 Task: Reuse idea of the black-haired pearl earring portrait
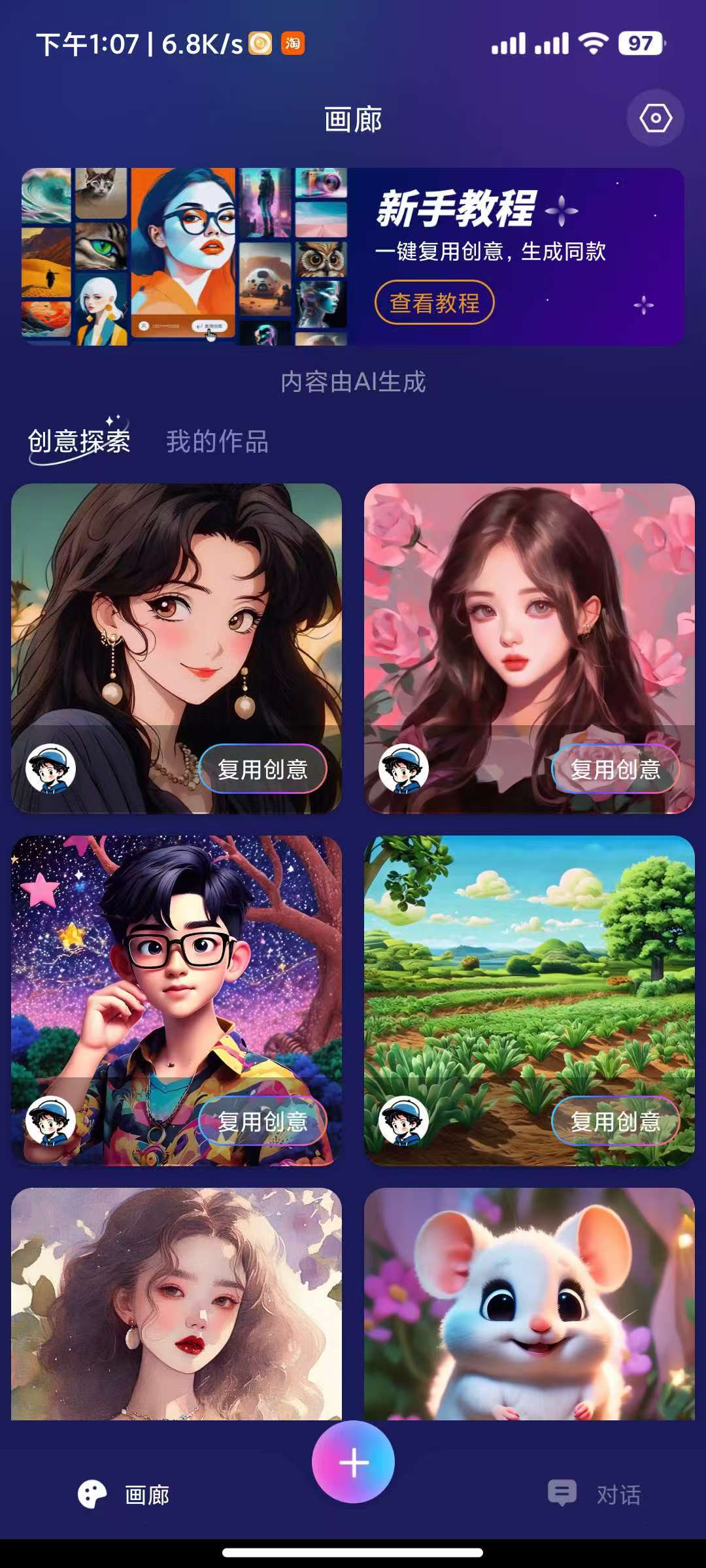(x=263, y=769)
